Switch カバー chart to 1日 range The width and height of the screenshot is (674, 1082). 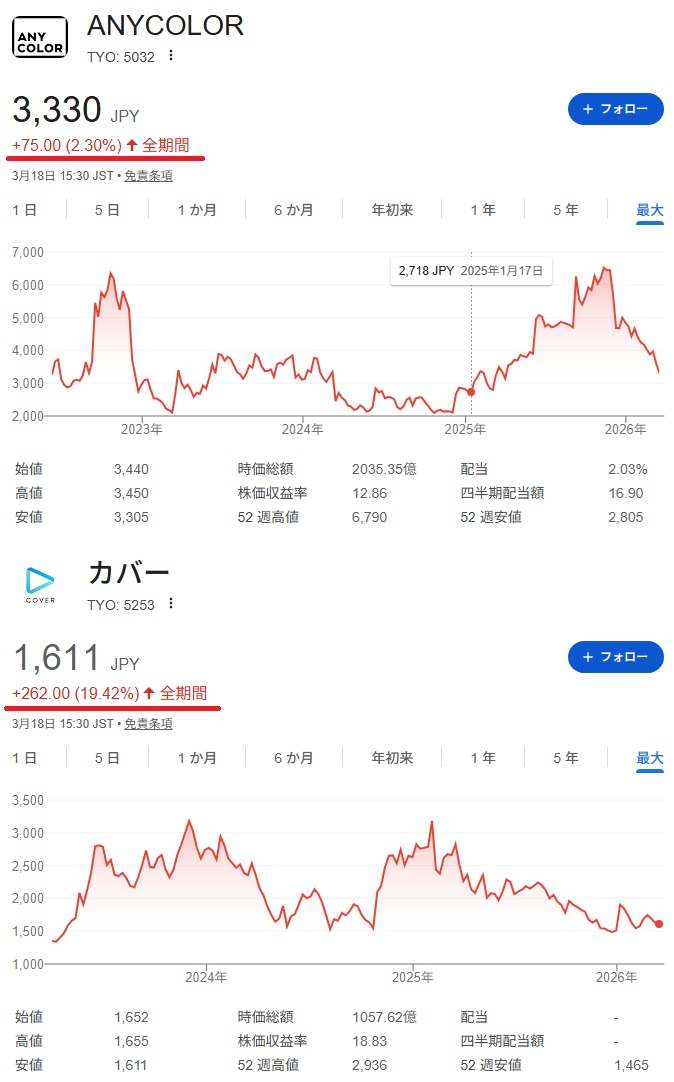[x=25, y=758]
